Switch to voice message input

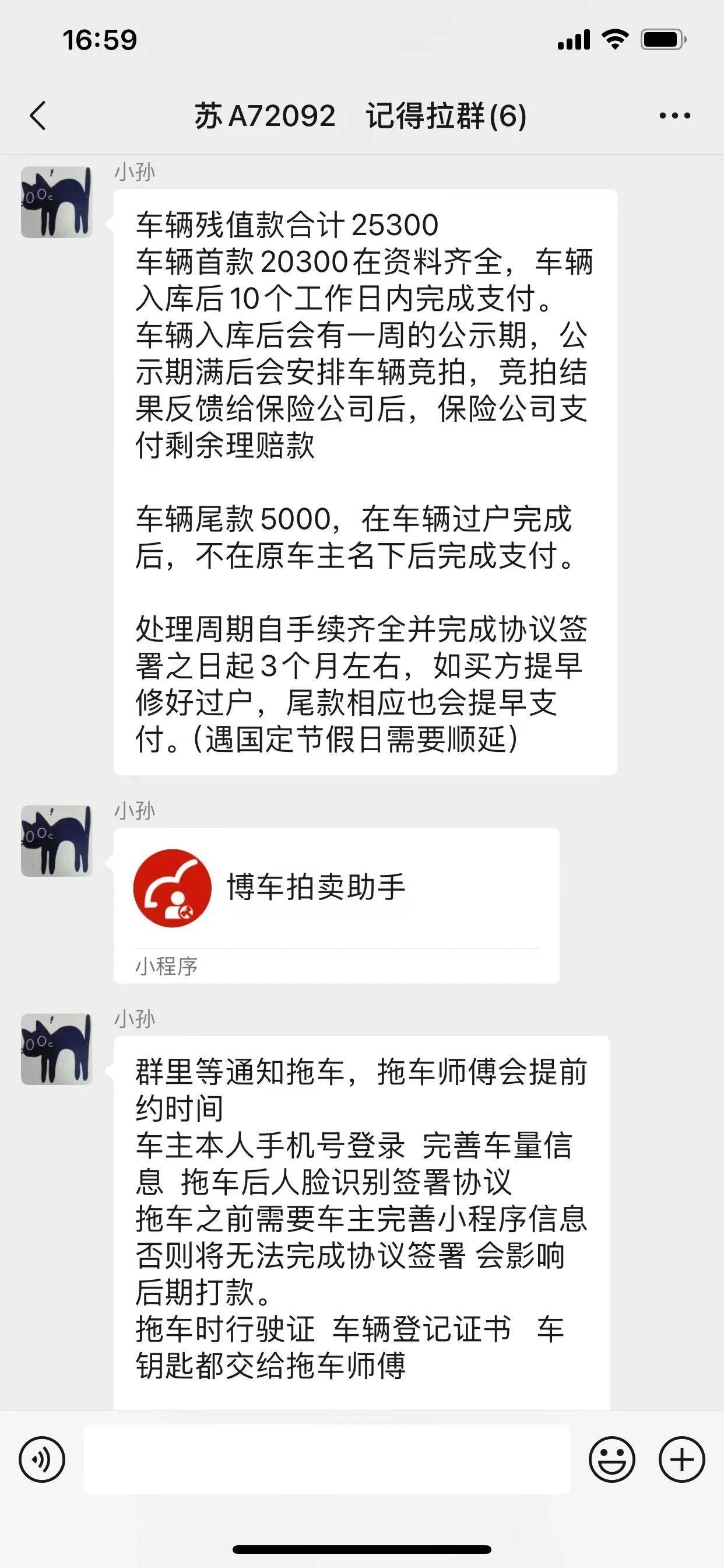point(42,1459)
